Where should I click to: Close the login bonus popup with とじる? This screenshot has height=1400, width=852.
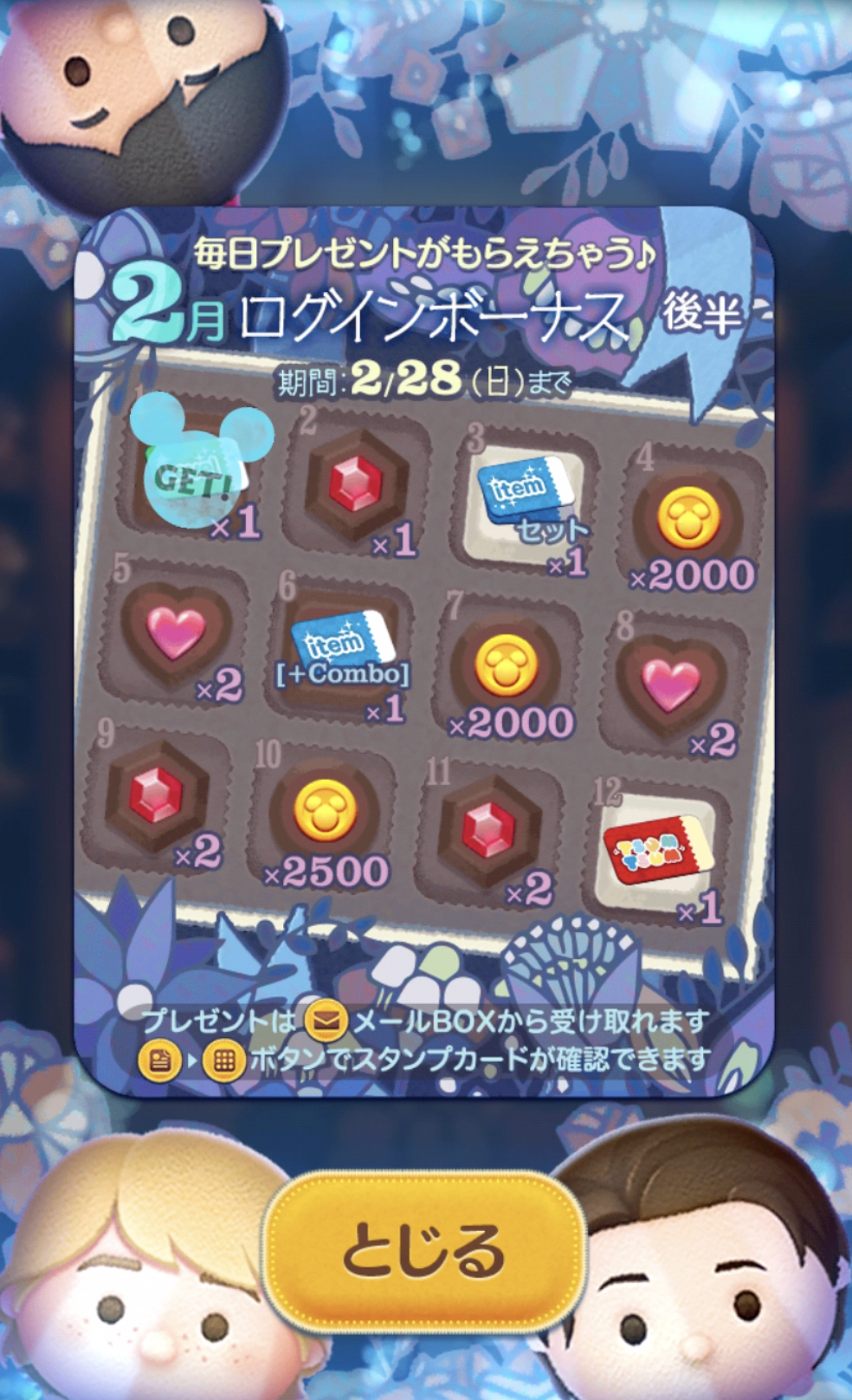coord(424,1250)
